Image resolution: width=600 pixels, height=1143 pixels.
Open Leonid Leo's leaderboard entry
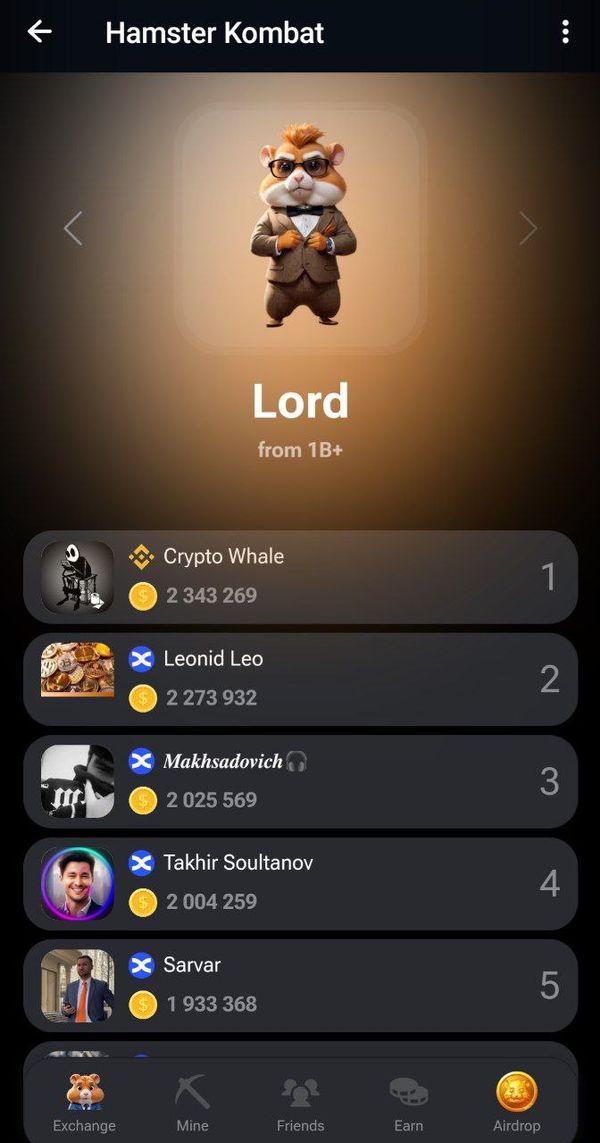pyautogui.click(x=300, y=679)
